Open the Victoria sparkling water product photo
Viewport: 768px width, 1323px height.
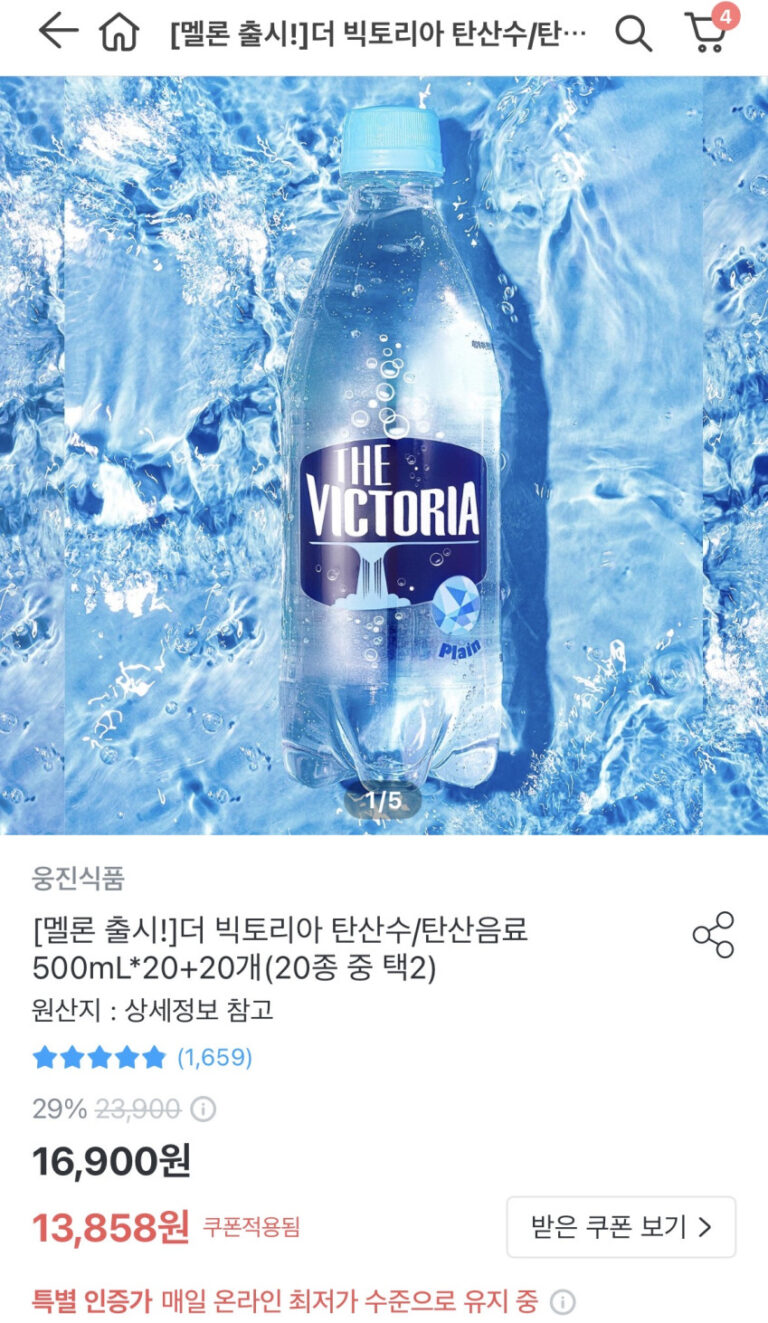[384, 455]
